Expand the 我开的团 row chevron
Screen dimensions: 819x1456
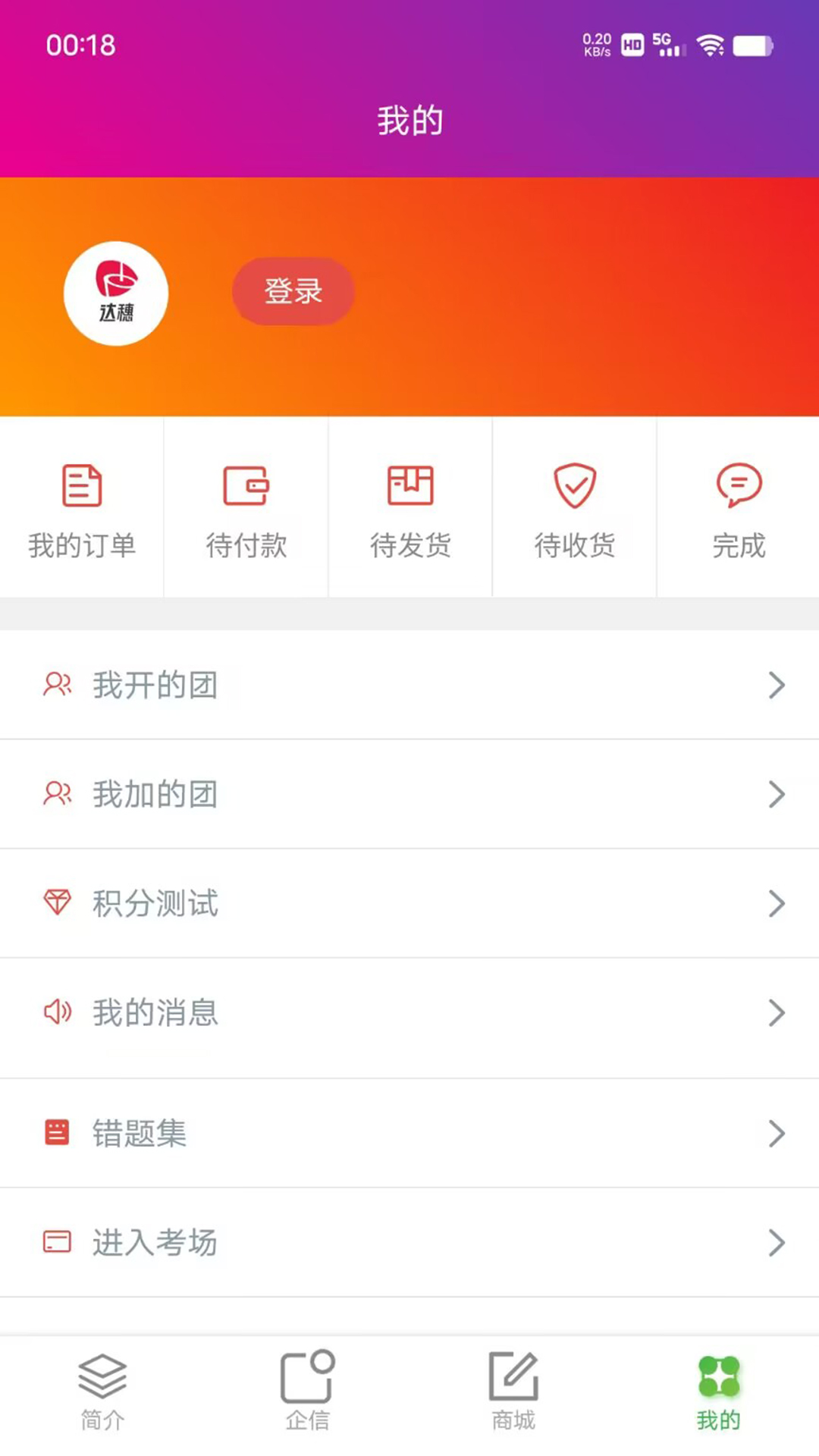pyautogui.click(x=777, y=685)
